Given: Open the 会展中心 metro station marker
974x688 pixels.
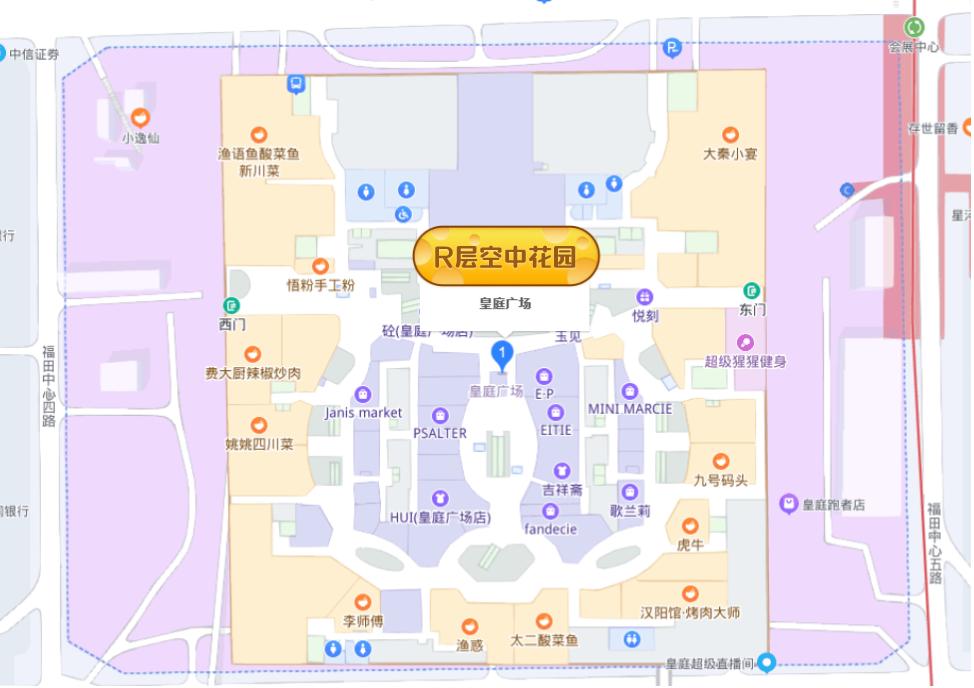Looking at the screenshot, I should point(914,27).
